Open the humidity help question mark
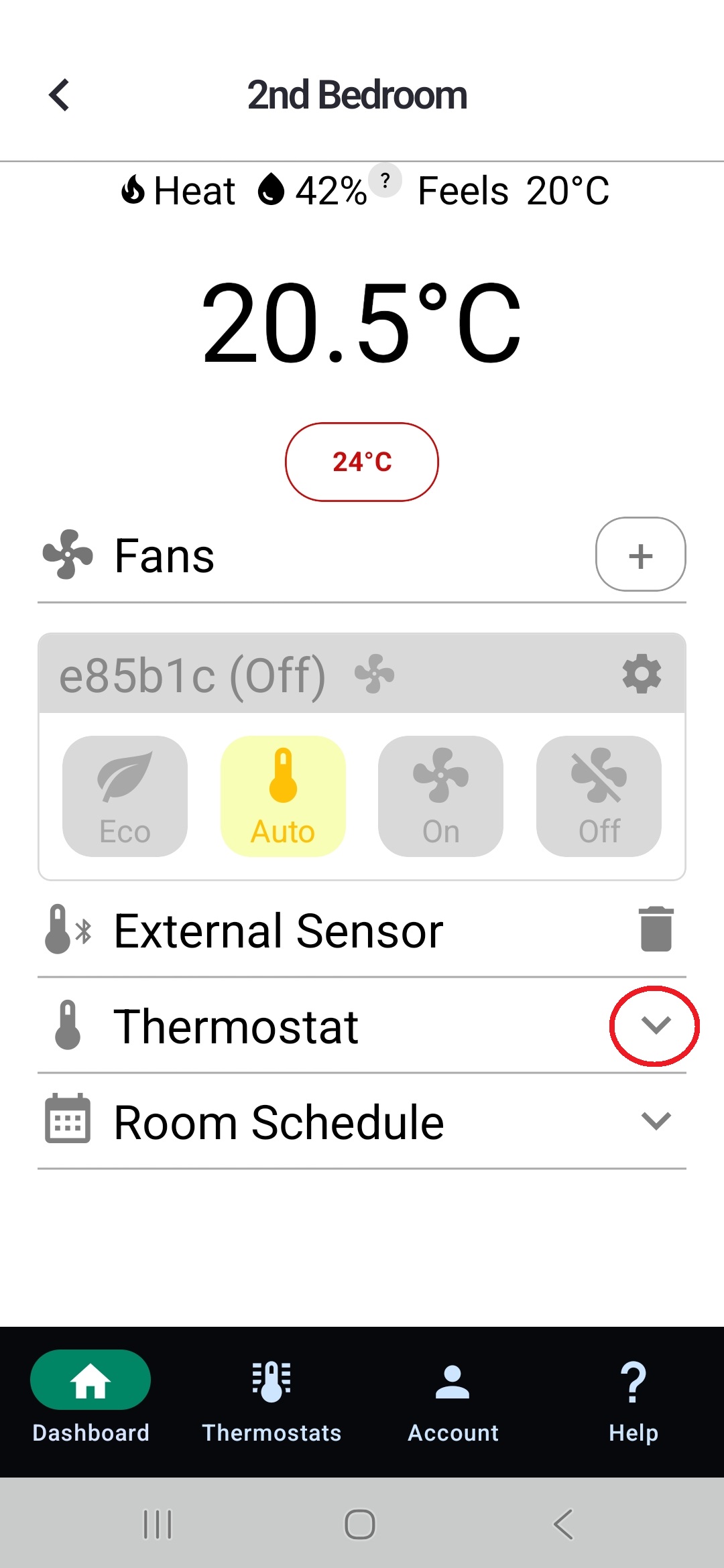The width and height of the screenshot is (724, 1568). [385, 180]
